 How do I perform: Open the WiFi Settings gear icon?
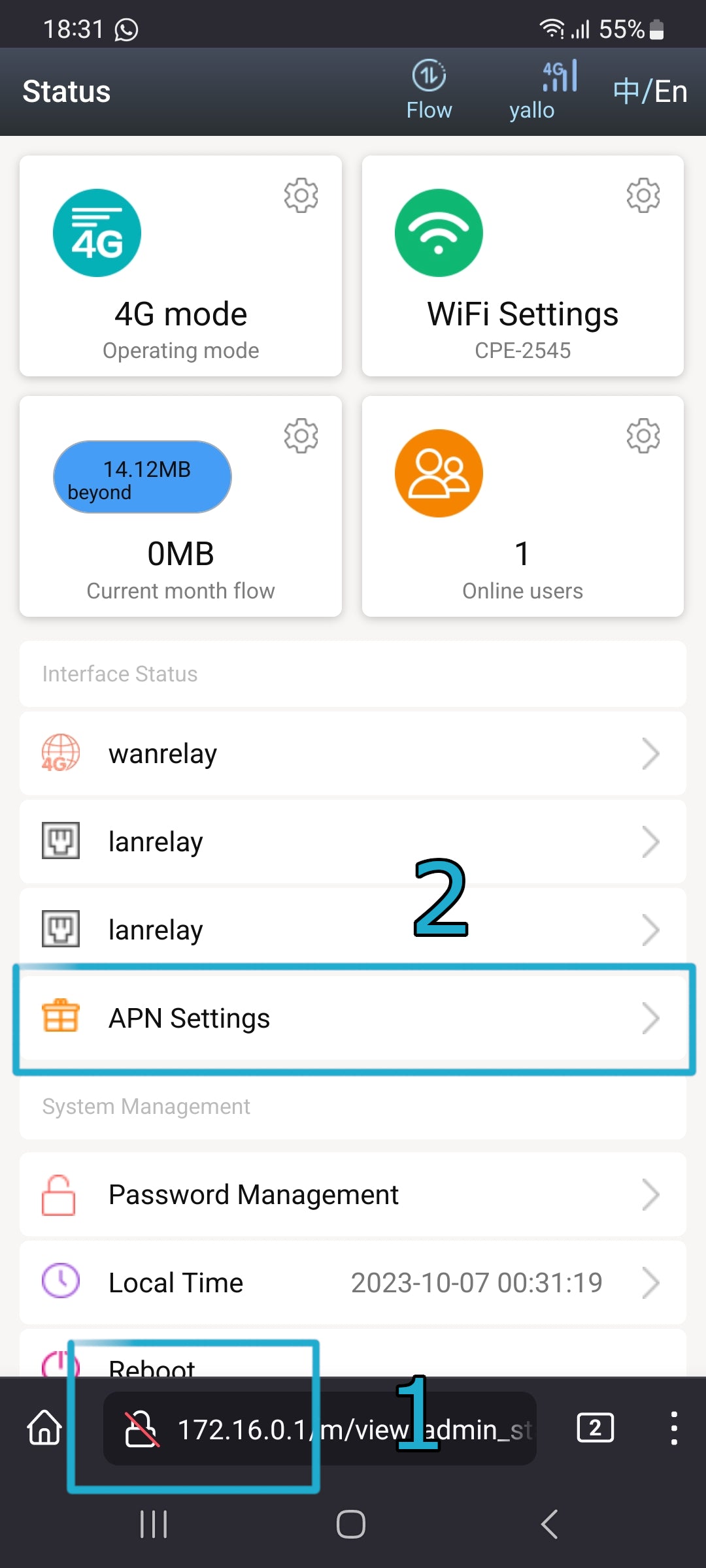point(643,195)
